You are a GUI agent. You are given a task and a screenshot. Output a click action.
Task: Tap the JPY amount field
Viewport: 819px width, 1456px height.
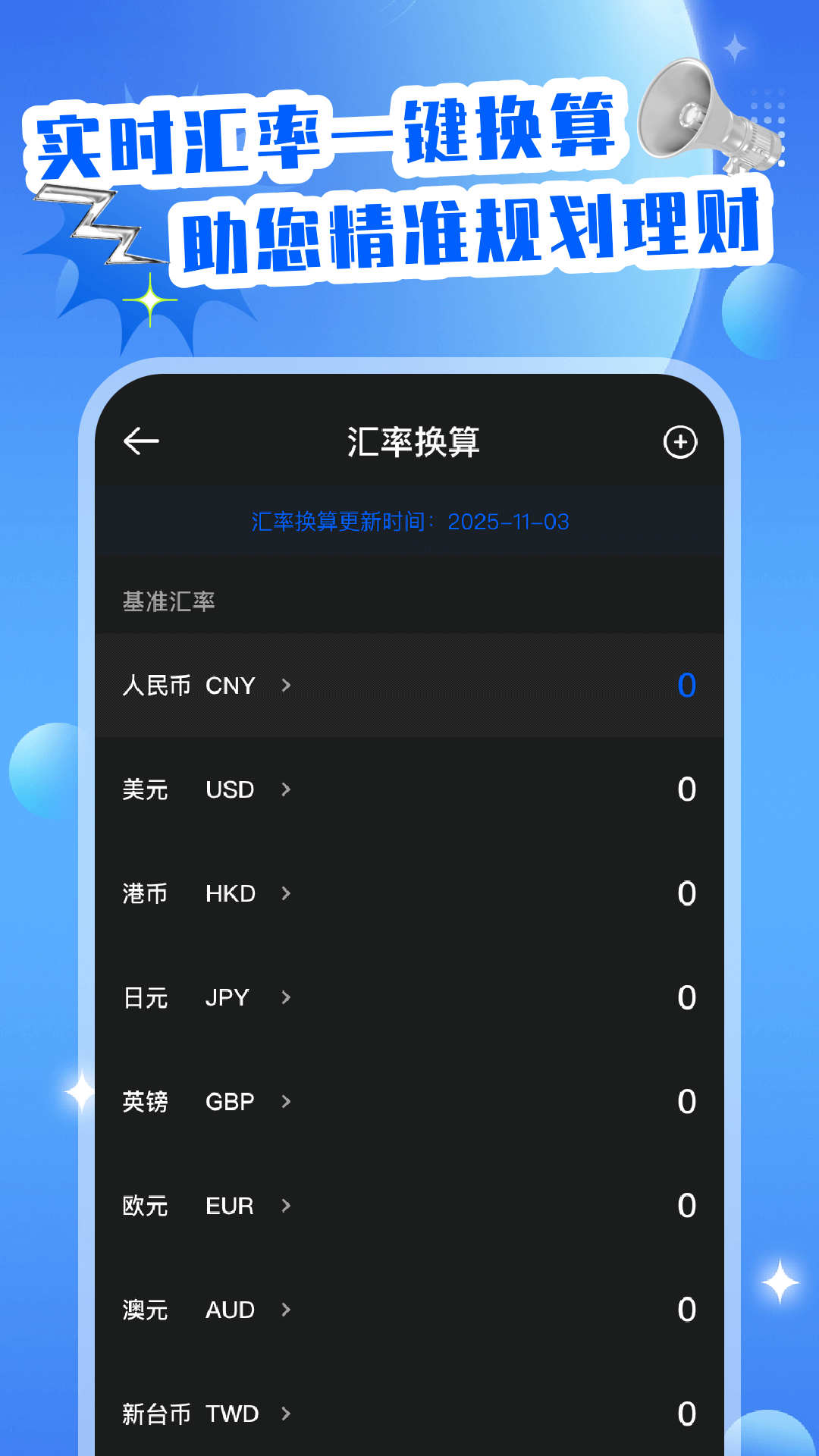pos(686,998)
